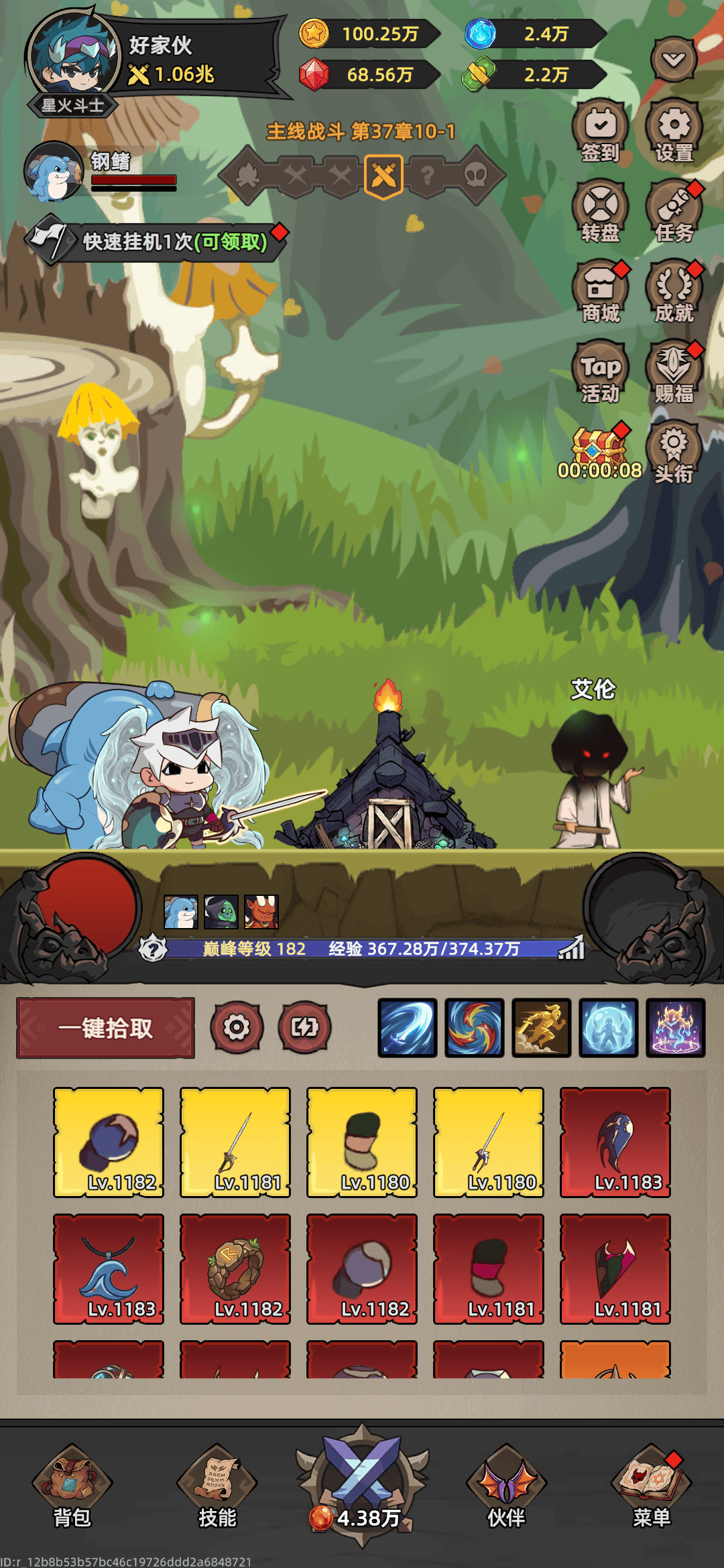Viewport: 724px width, 1568px height.
Task: Select the red Lv.1183 wave necklace item
Action: [109, 1268]
